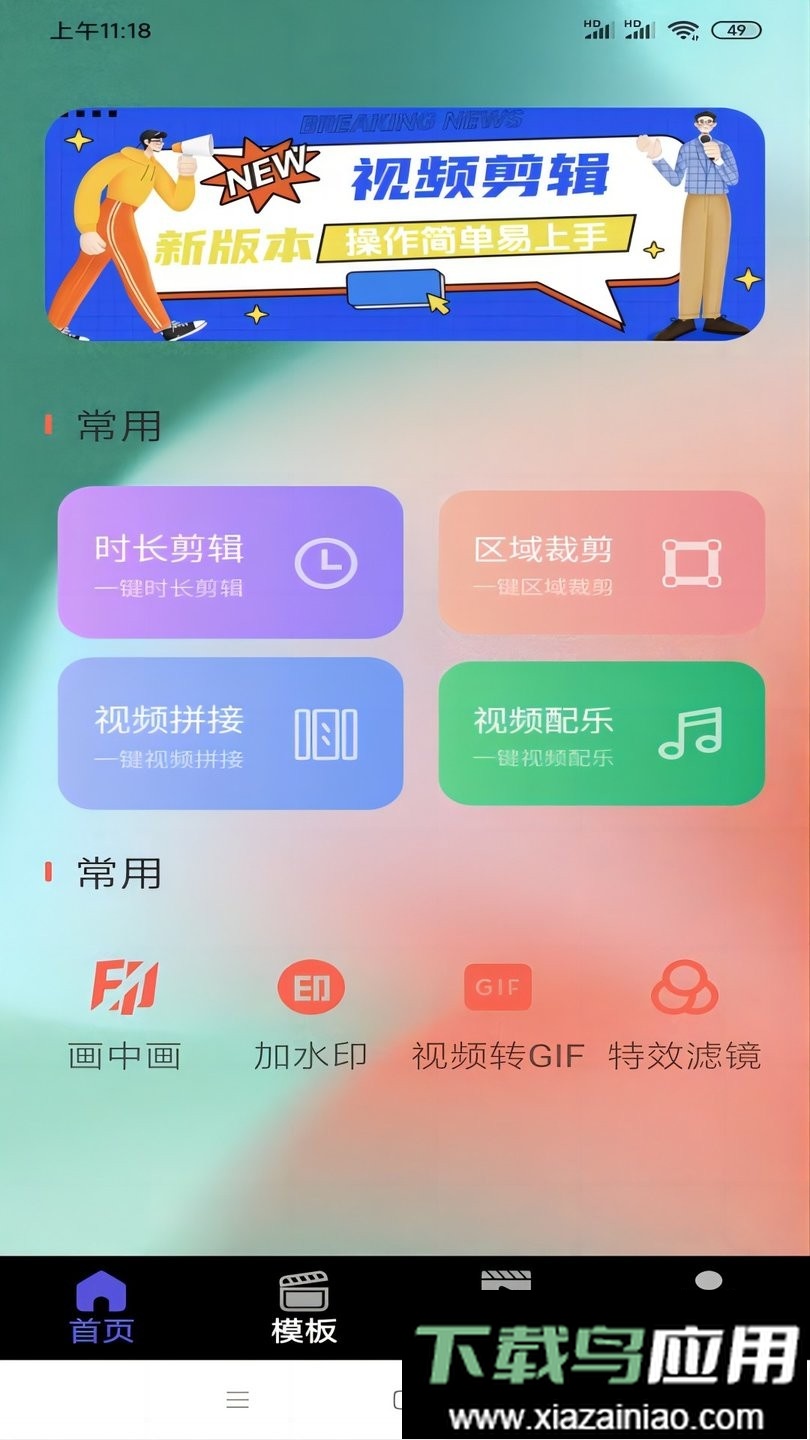Select the 时长剪辑 clock icon
The height and width of the screenshot is (1440, 810).
pos(325,561)
